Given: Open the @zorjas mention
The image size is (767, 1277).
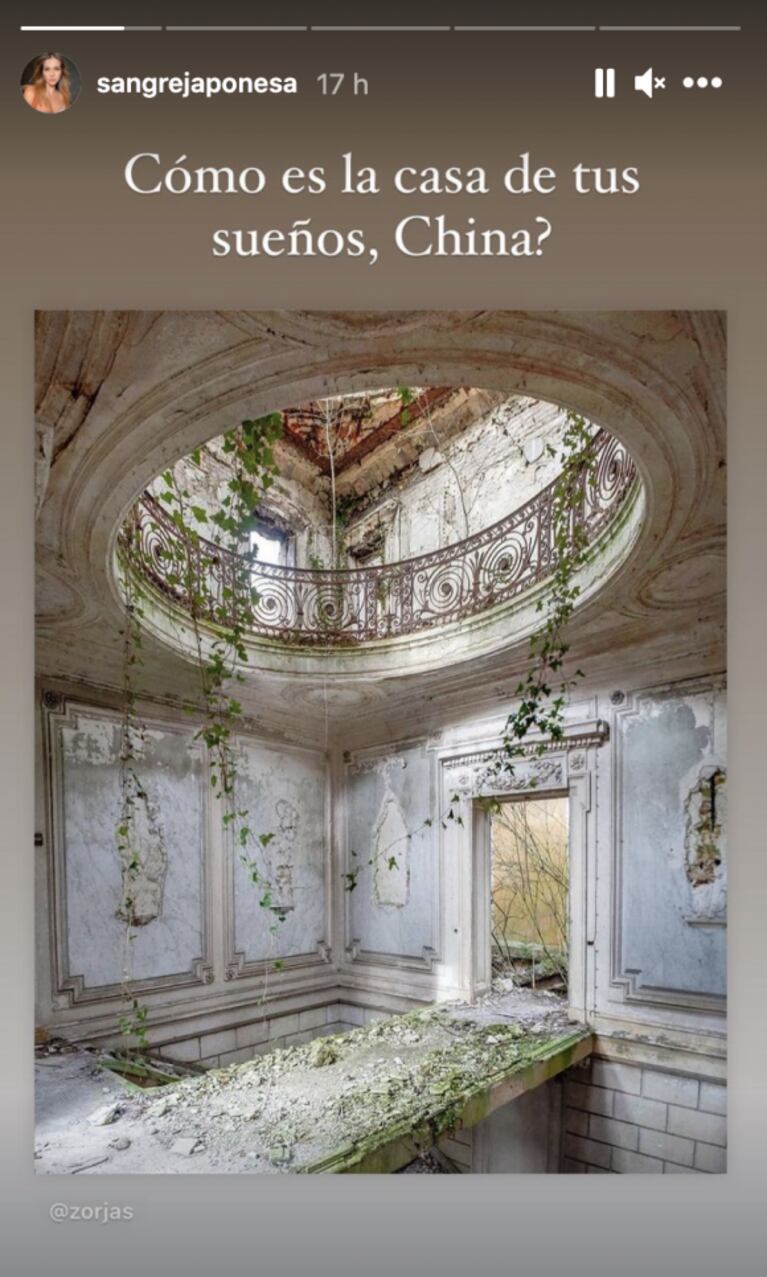Looking at the screenshot, I should click(91, 1212).
